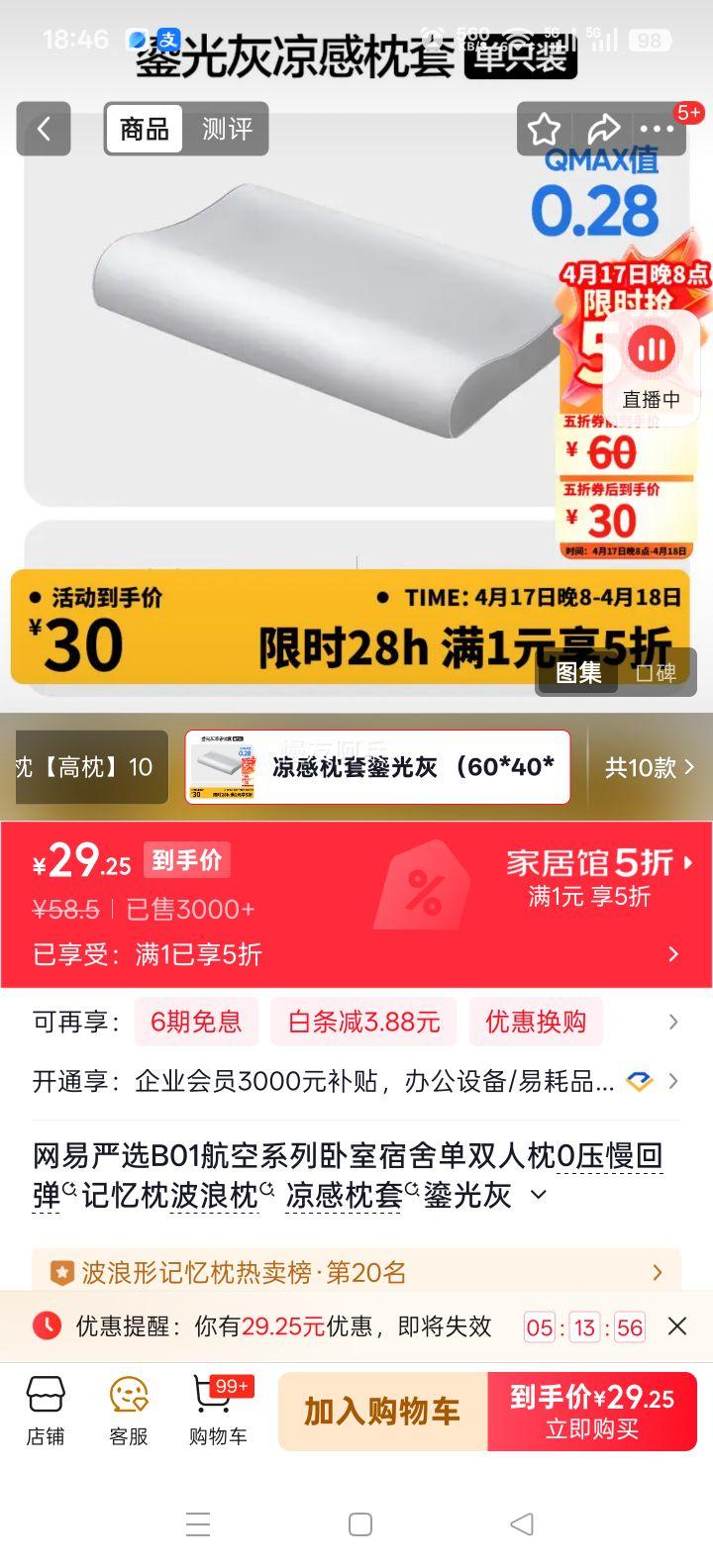Image resolution: width=713 pixels, height=1568 pixels.
Task: Open the 6期免息 installment offer
Action: (x=196, y=1021)
